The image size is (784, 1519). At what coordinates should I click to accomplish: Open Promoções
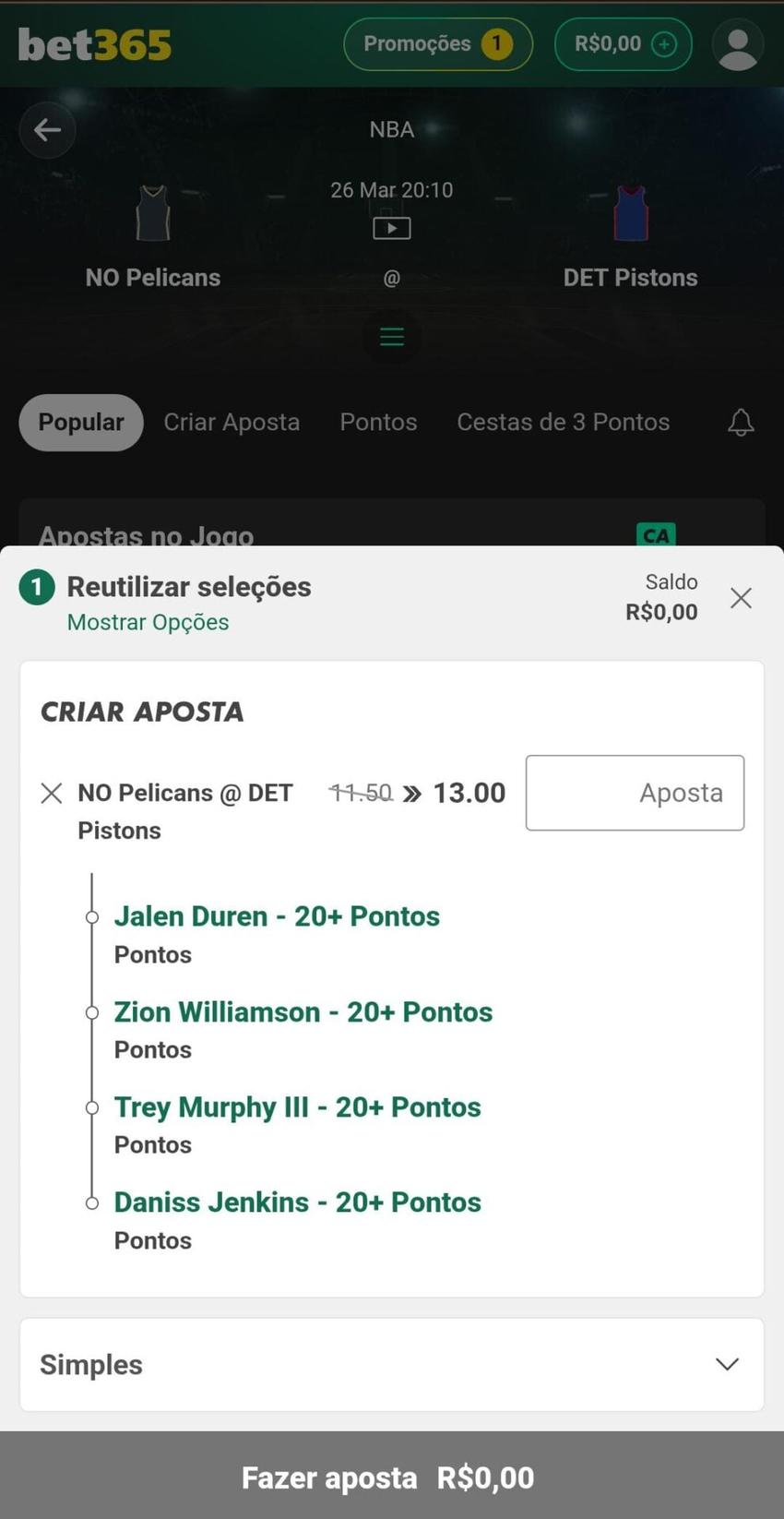point(437,43)
